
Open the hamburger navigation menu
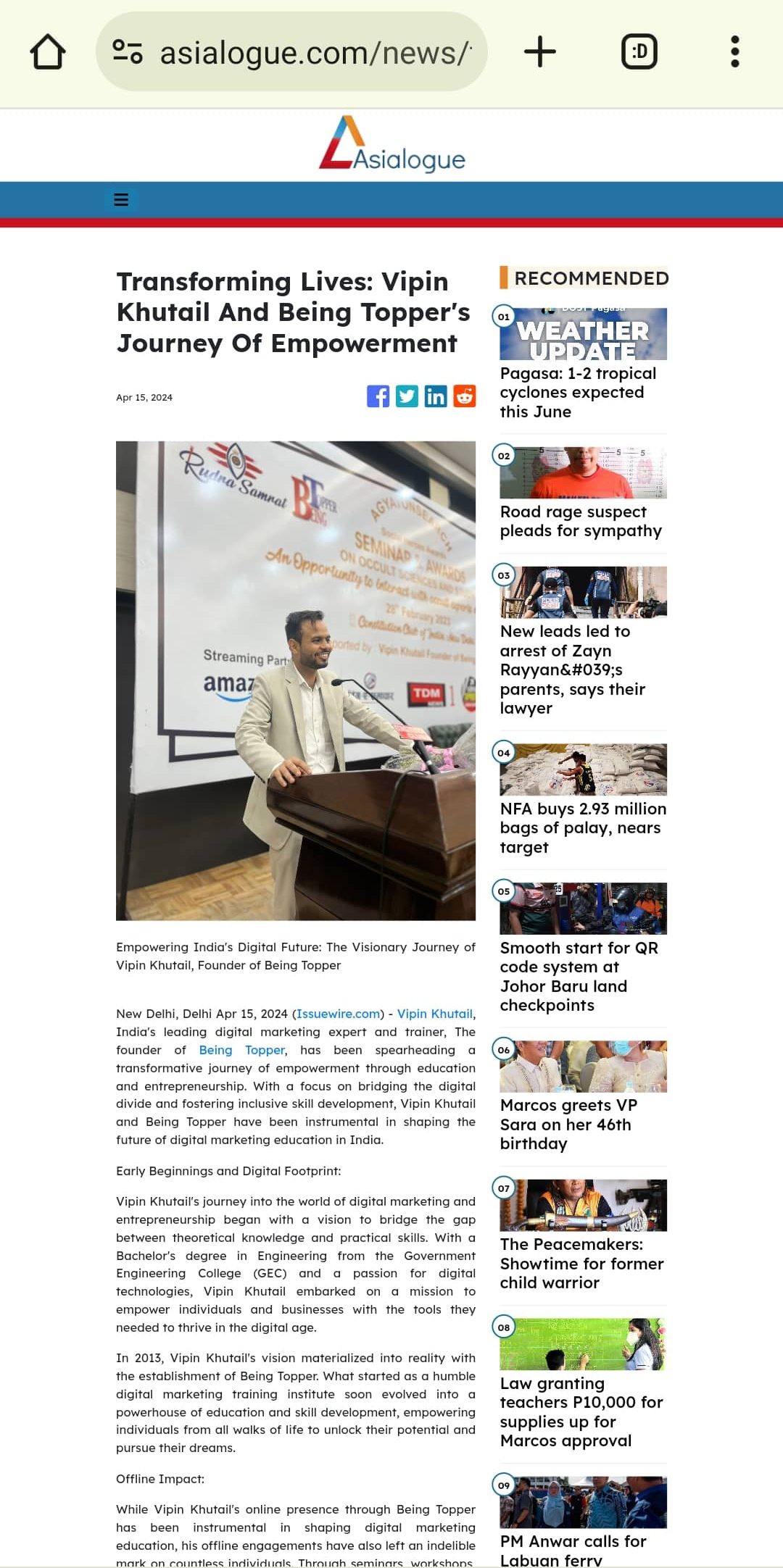[x=121, y=200]
